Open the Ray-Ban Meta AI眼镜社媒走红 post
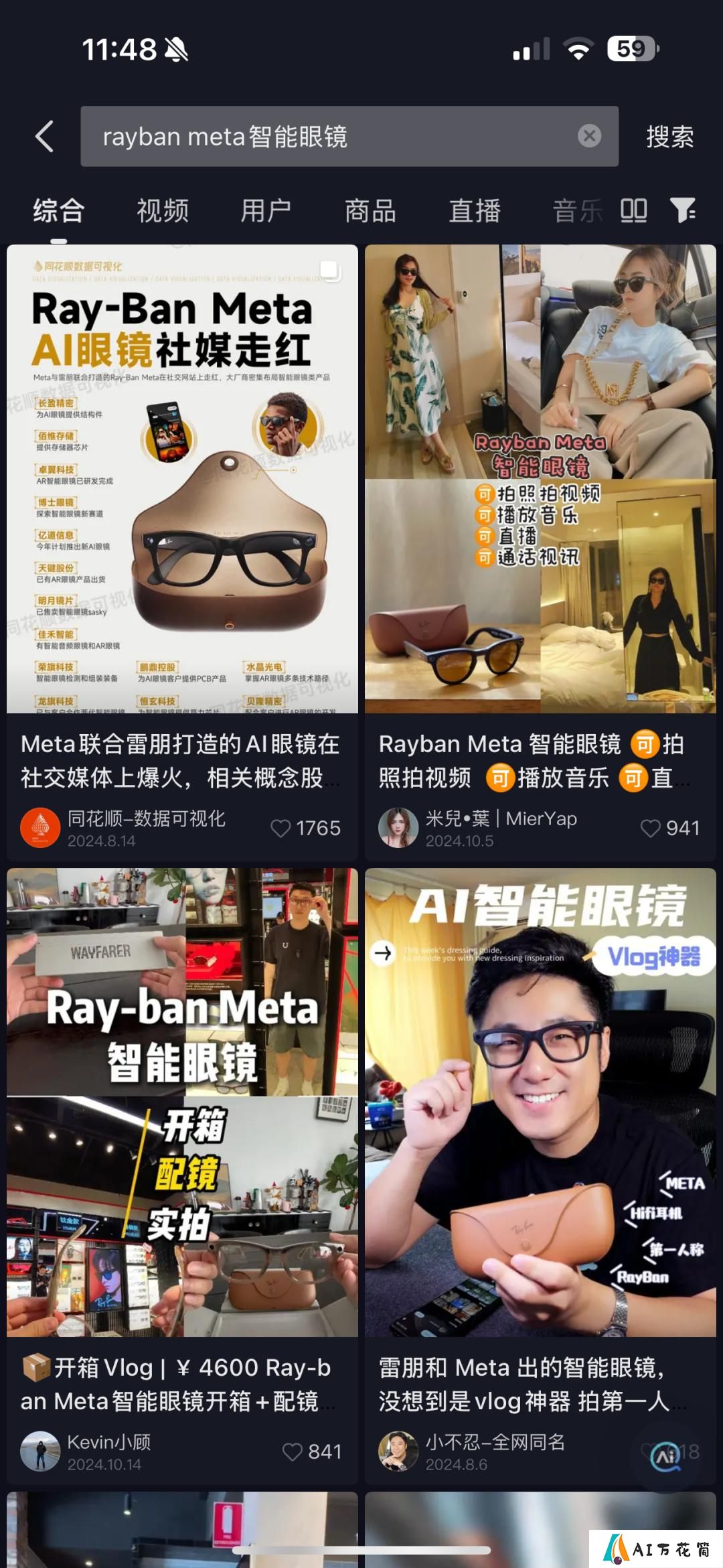 (182, 479)
